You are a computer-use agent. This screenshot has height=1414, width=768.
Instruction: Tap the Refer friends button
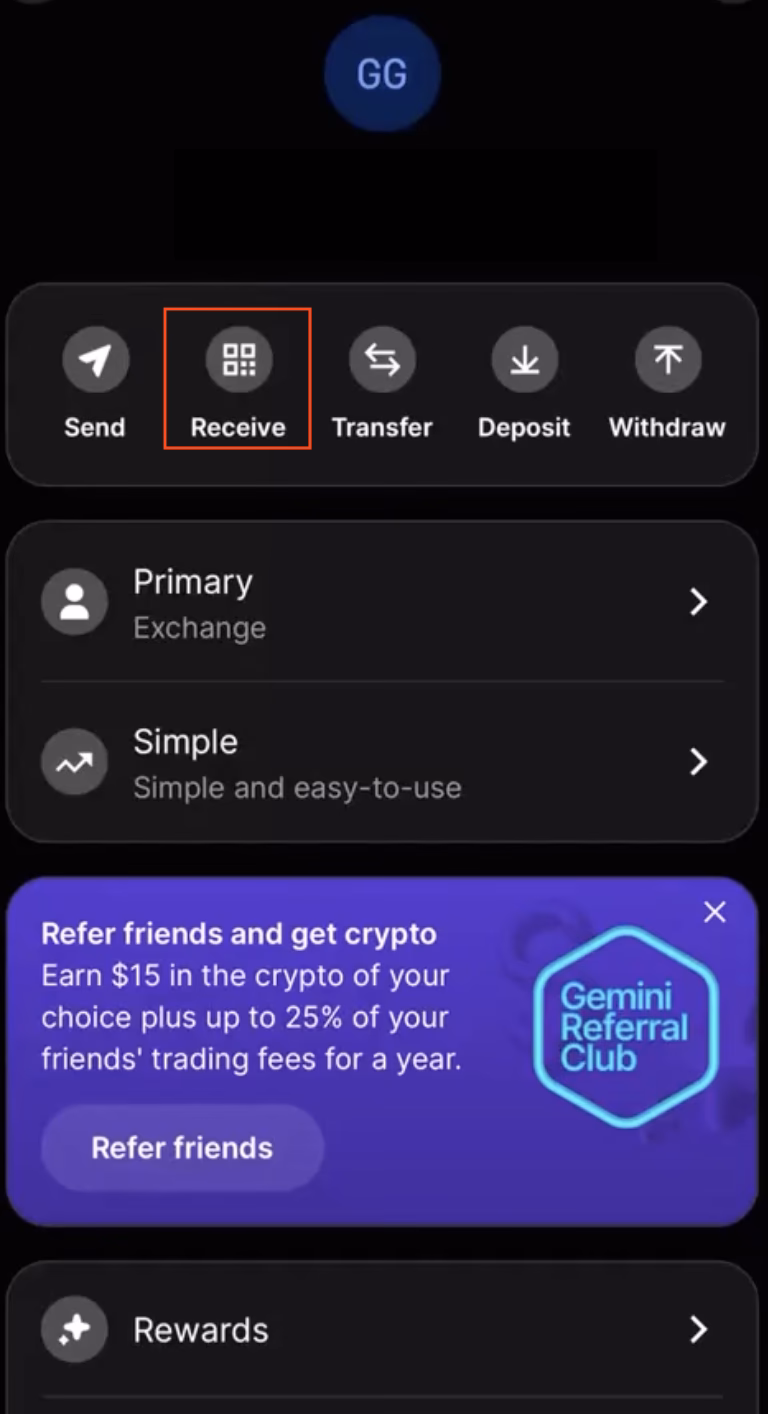(182, 1148)
